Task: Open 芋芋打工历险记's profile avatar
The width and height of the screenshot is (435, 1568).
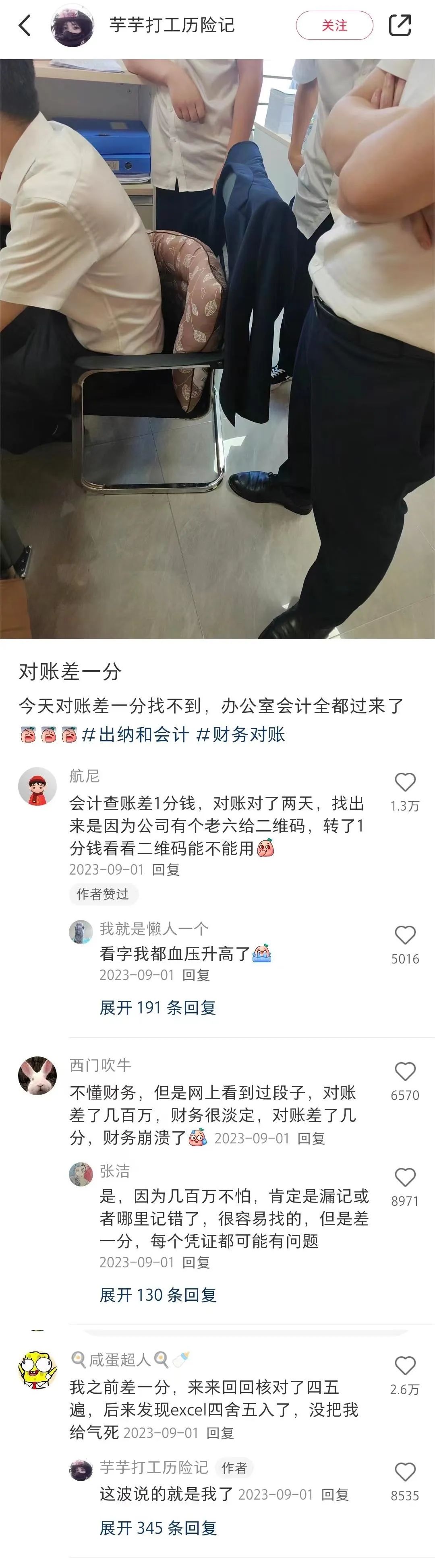Action: [x=72, y=26]
